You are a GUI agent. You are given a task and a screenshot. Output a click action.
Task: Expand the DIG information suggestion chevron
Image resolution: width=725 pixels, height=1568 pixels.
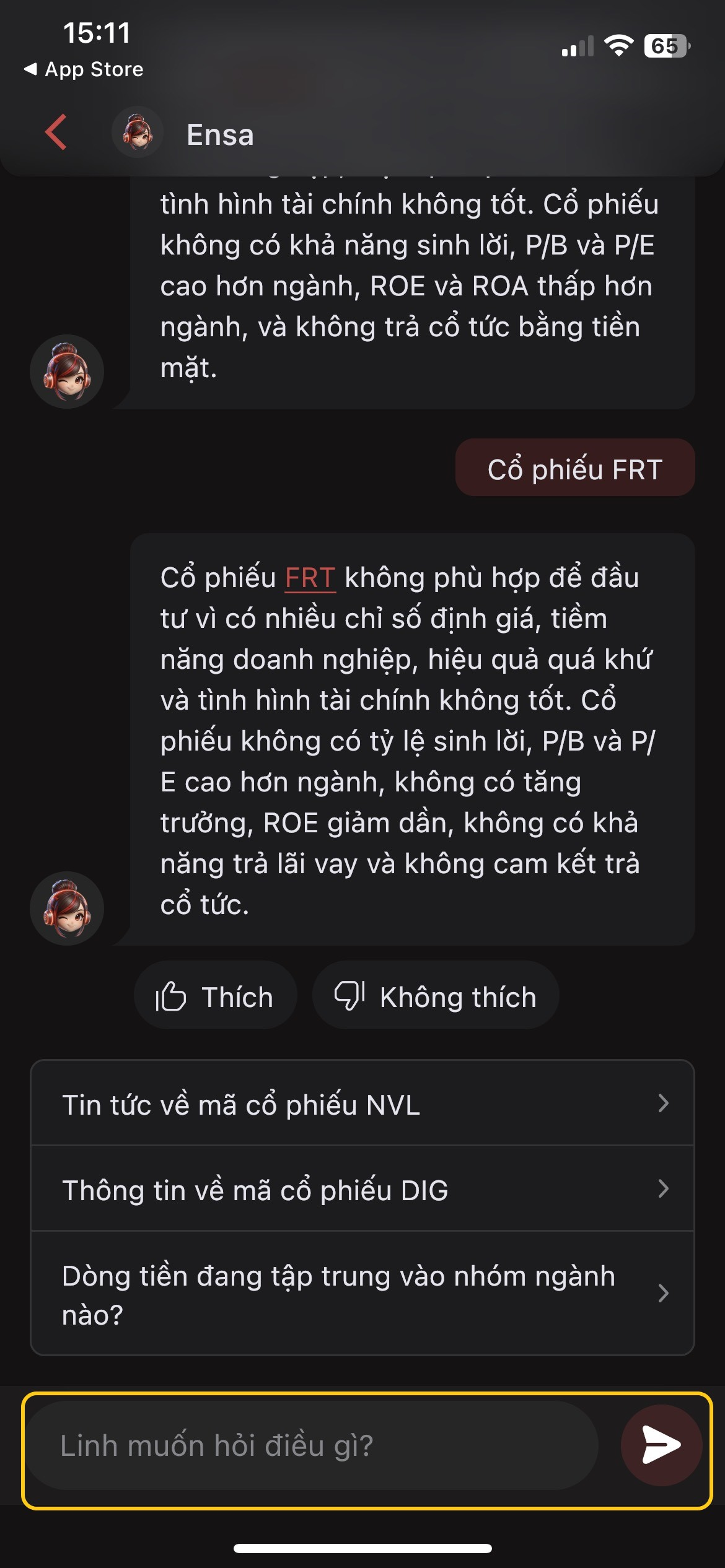pyautogui.click(x=664, y=1190)
